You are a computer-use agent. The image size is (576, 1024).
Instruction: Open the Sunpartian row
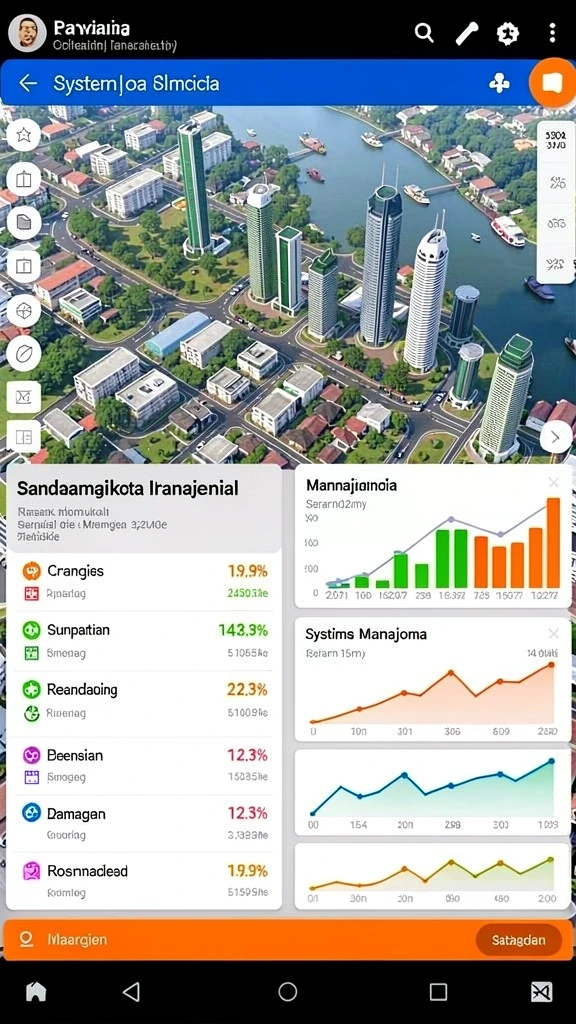[x=144, y=641]
